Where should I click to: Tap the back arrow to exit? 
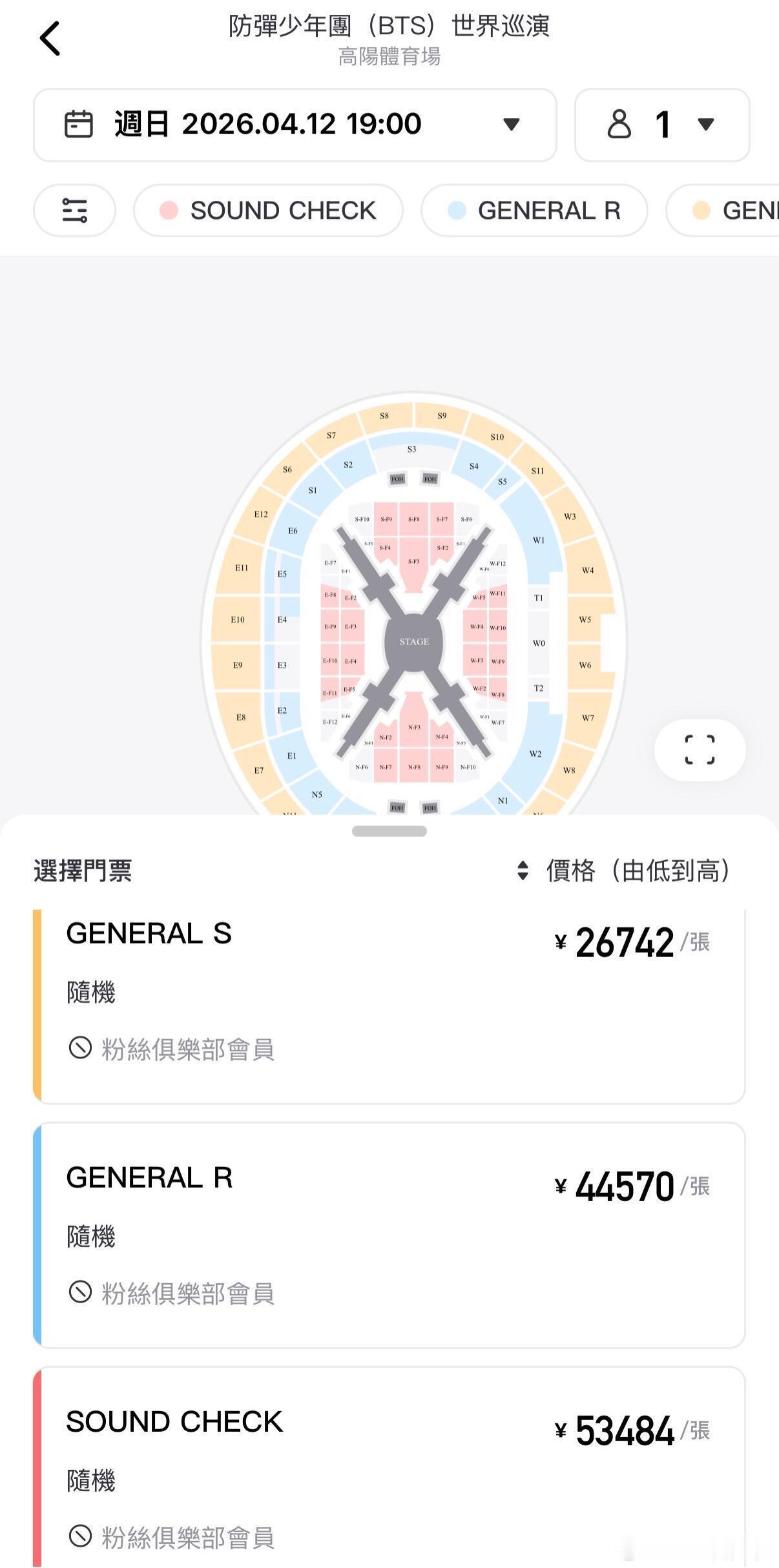tap(50, 37)
